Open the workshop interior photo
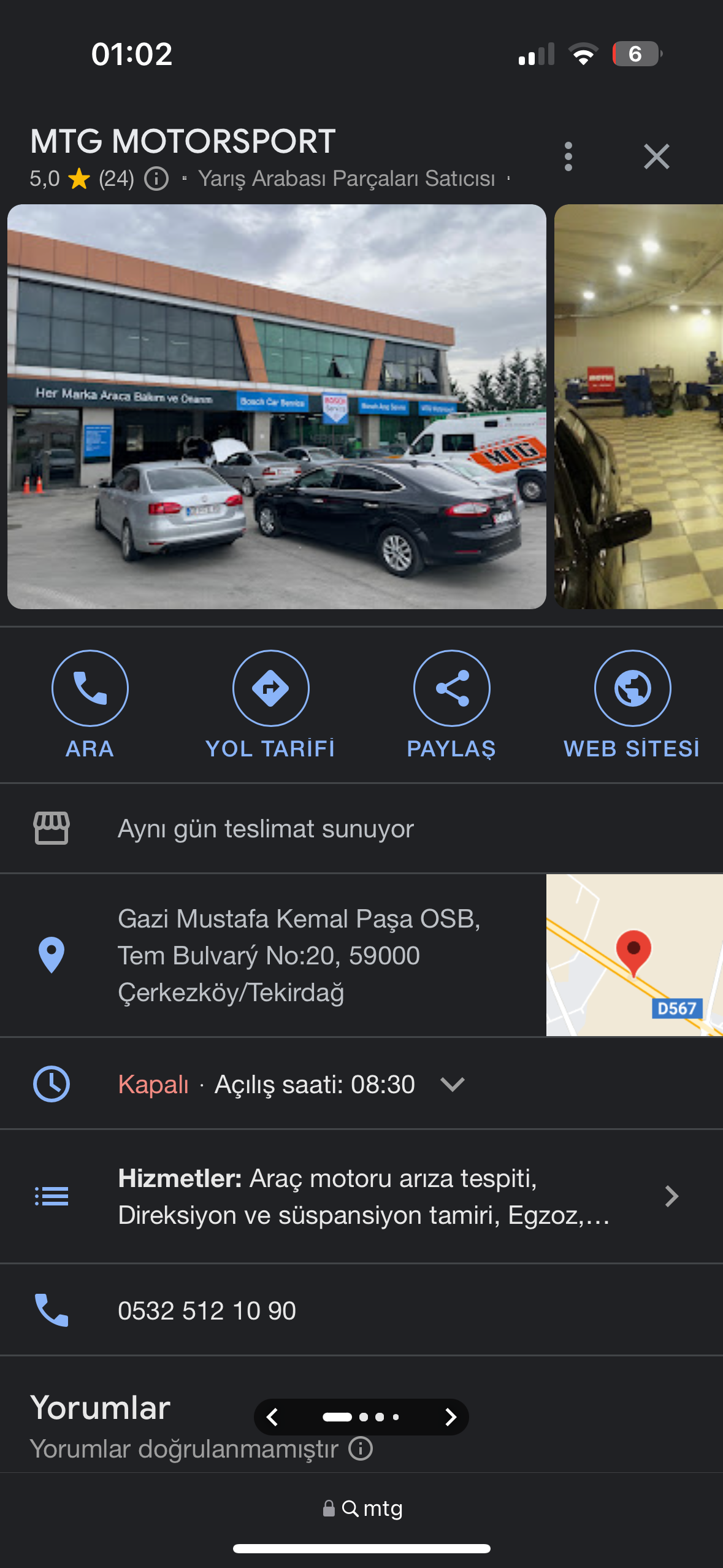Viewport: 723px width, 1568px height. (x=638, y=406)
